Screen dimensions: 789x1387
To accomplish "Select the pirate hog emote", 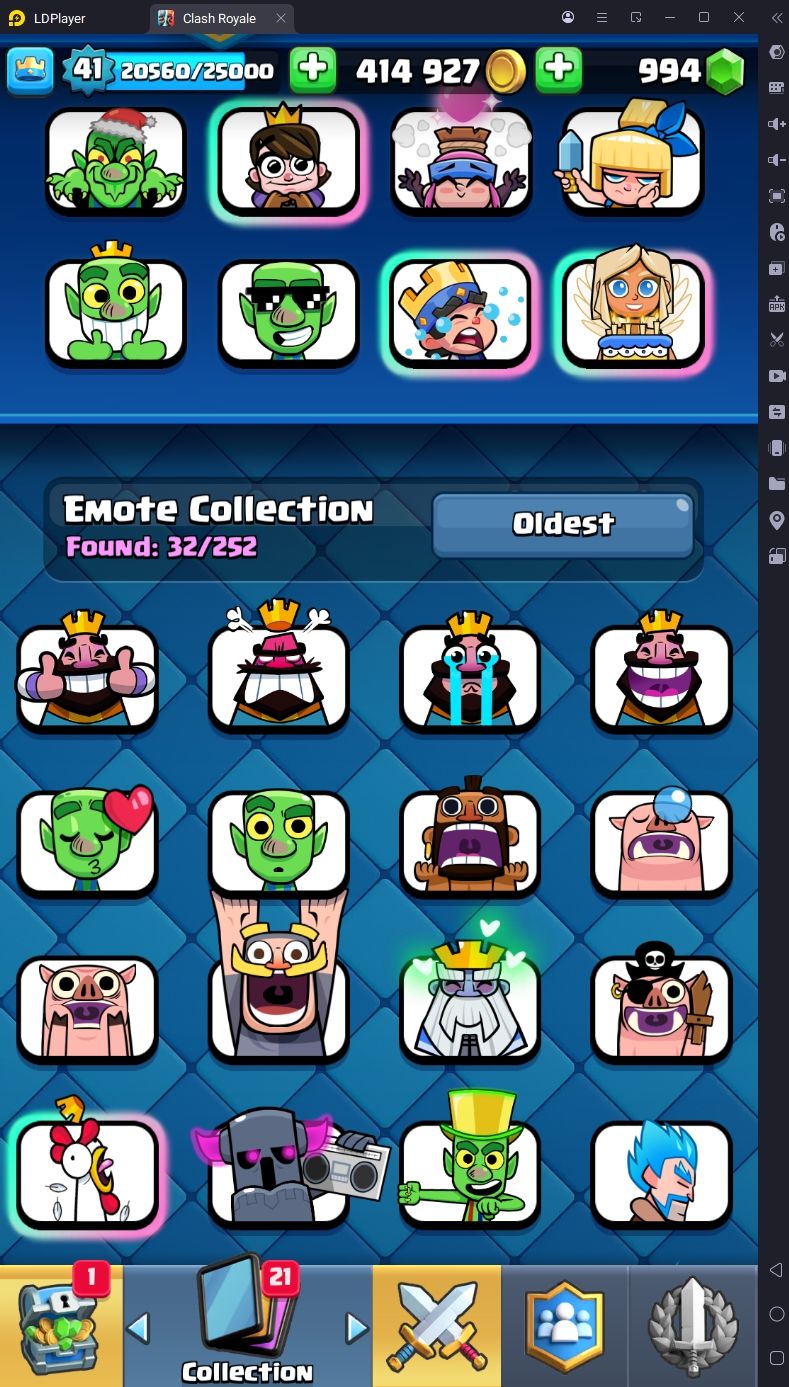I will pos(661,1005).
